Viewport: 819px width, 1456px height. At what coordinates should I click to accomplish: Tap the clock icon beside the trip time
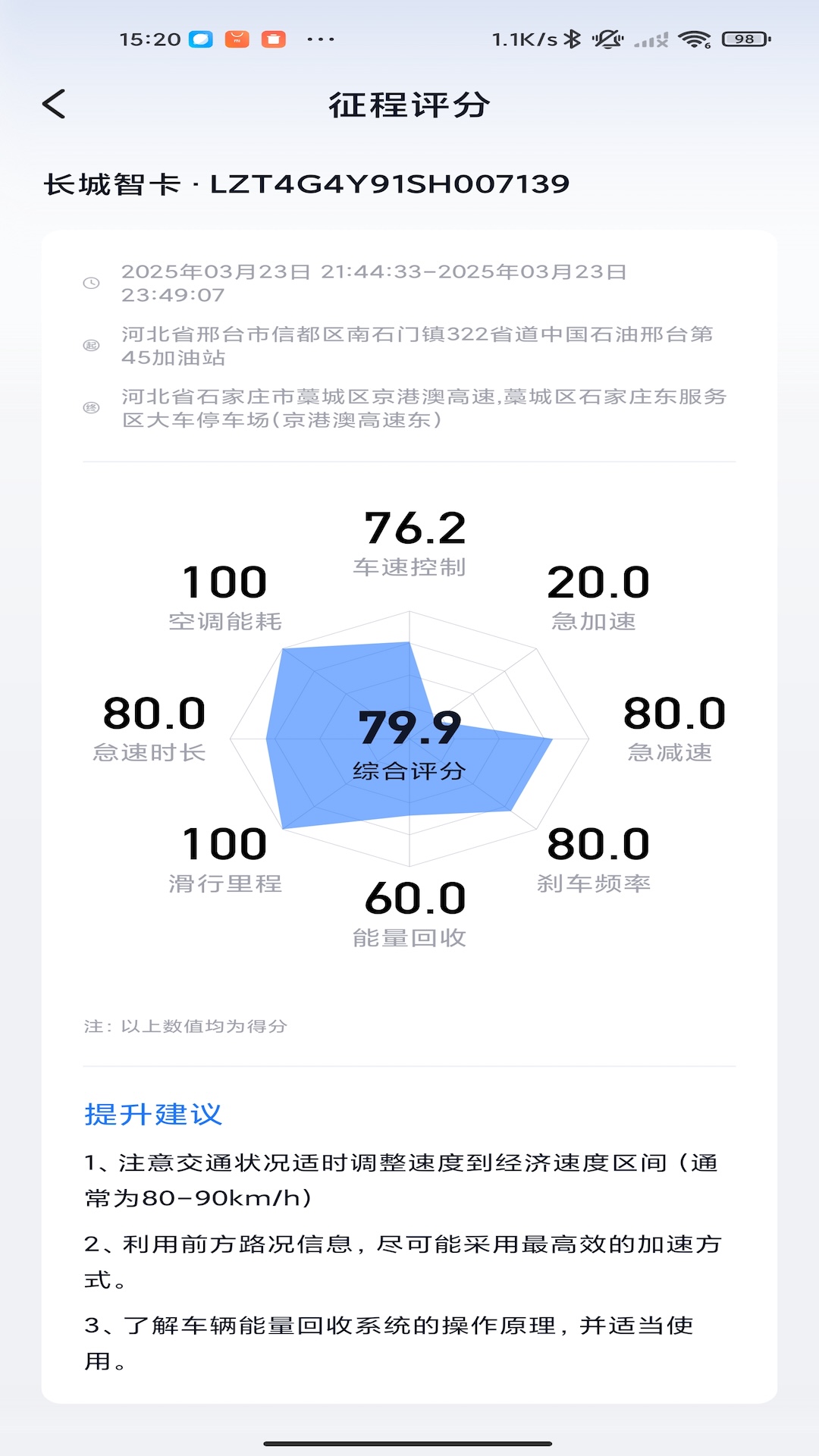coord(92,283)
